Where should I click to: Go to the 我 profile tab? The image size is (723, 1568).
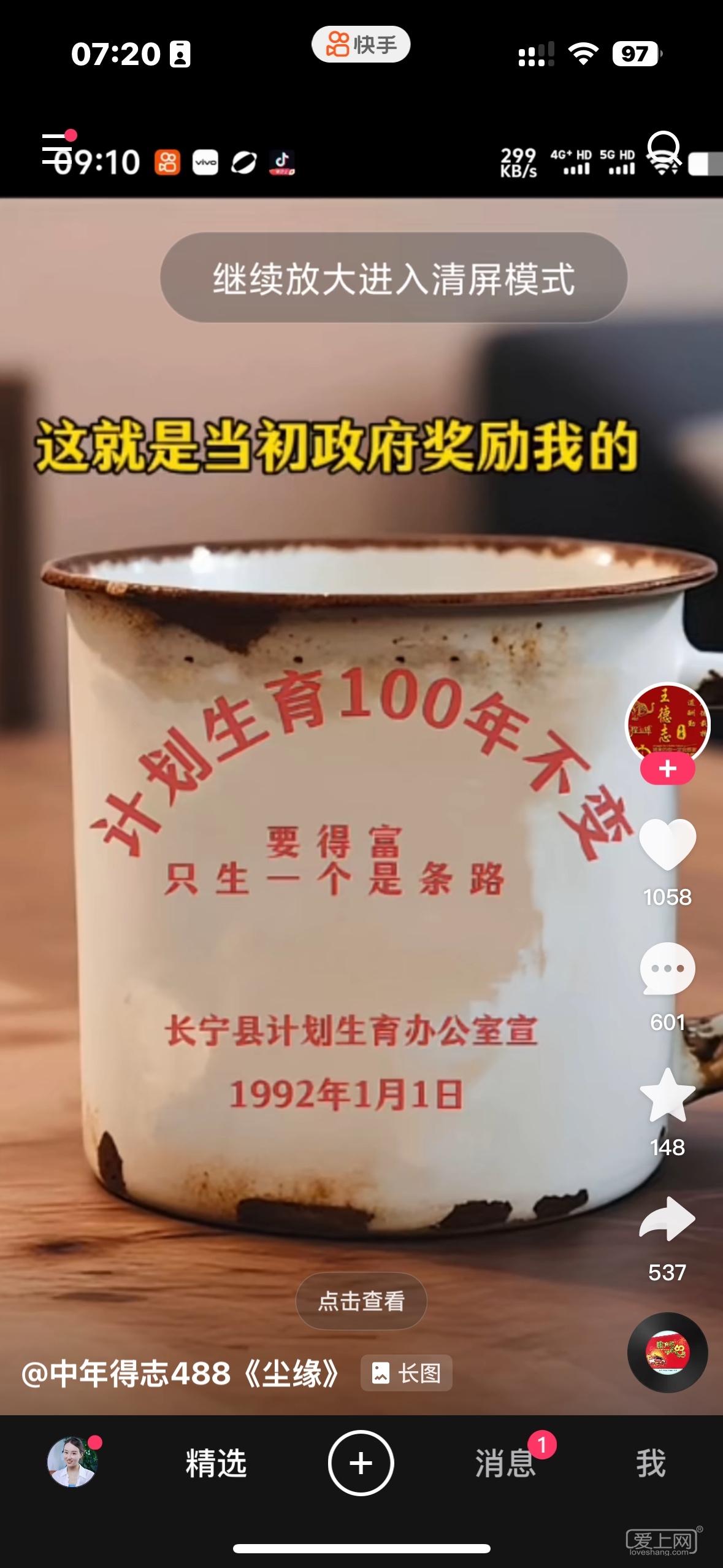(650, 1463)
